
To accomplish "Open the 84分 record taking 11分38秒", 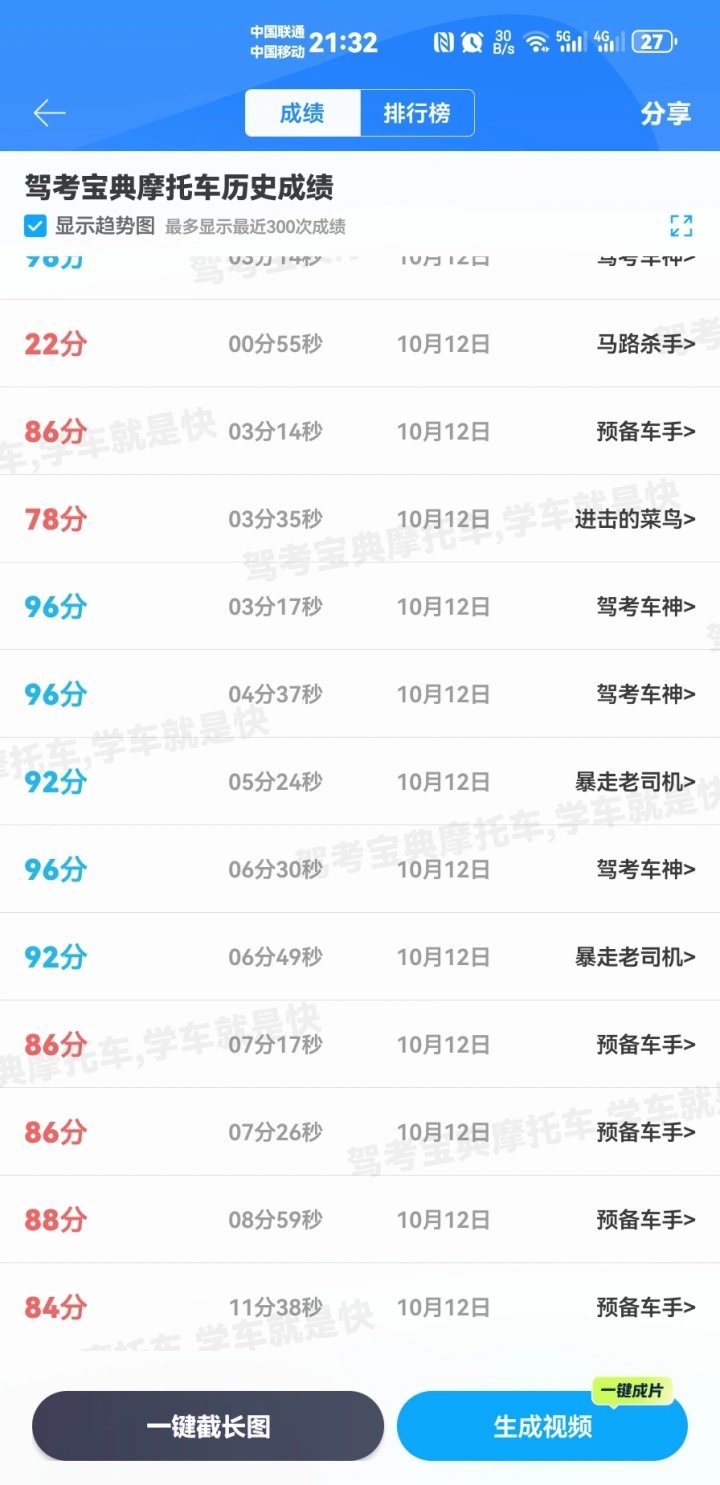I will 360,1307.
